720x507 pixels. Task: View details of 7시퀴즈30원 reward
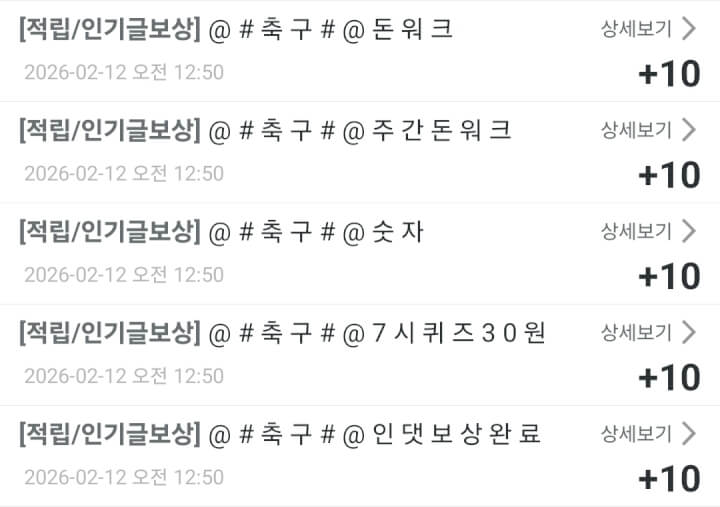(647, 332)
